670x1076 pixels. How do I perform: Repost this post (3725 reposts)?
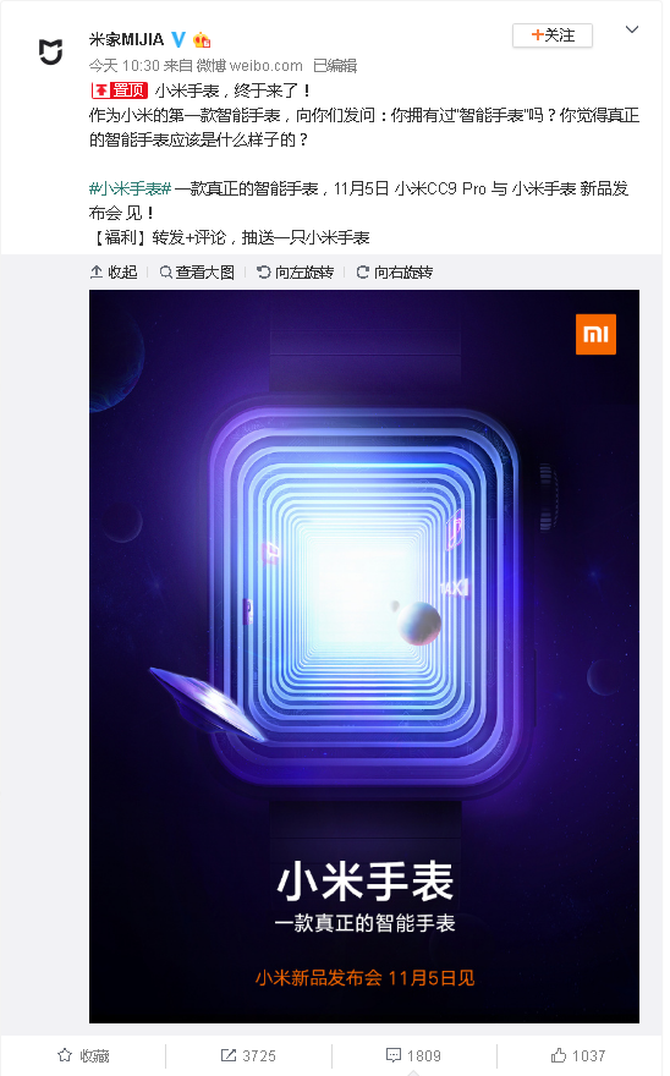pyautogui.click(x=249, y=1055)
